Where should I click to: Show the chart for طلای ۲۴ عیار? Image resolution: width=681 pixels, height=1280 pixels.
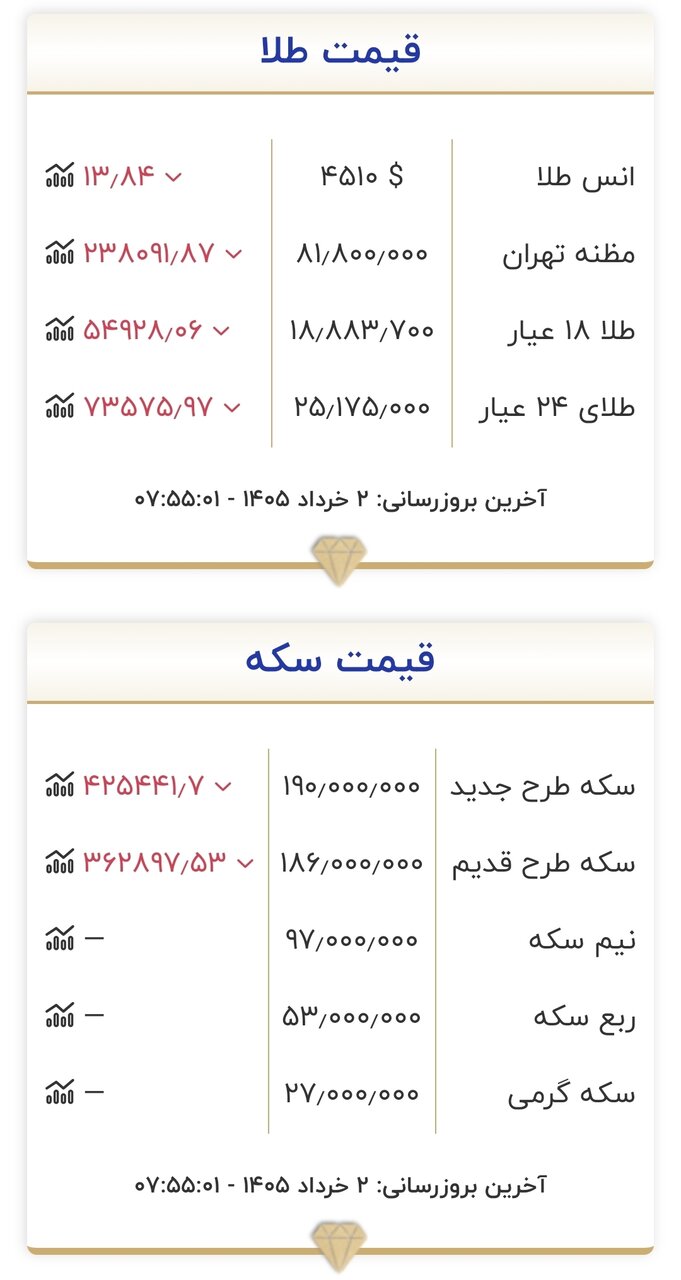[x=60, y=407]
